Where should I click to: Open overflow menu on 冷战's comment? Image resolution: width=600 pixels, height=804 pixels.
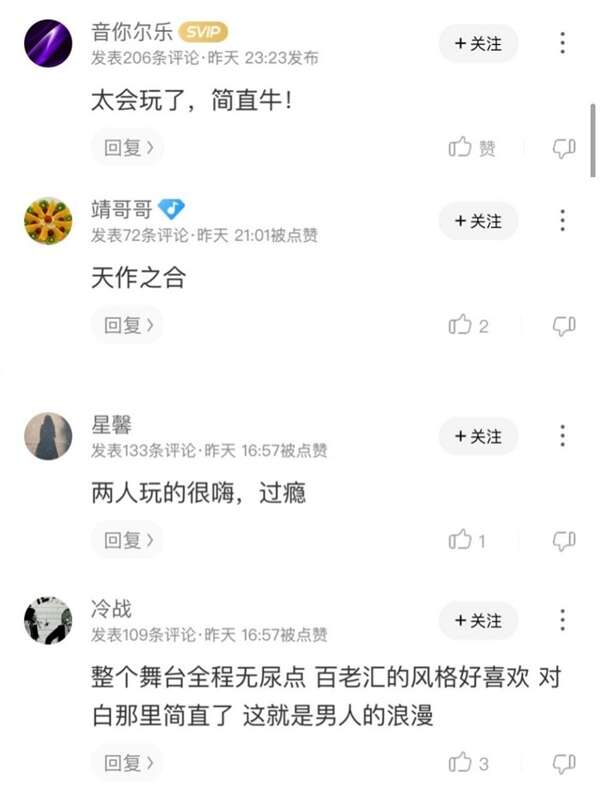point(563,620)
